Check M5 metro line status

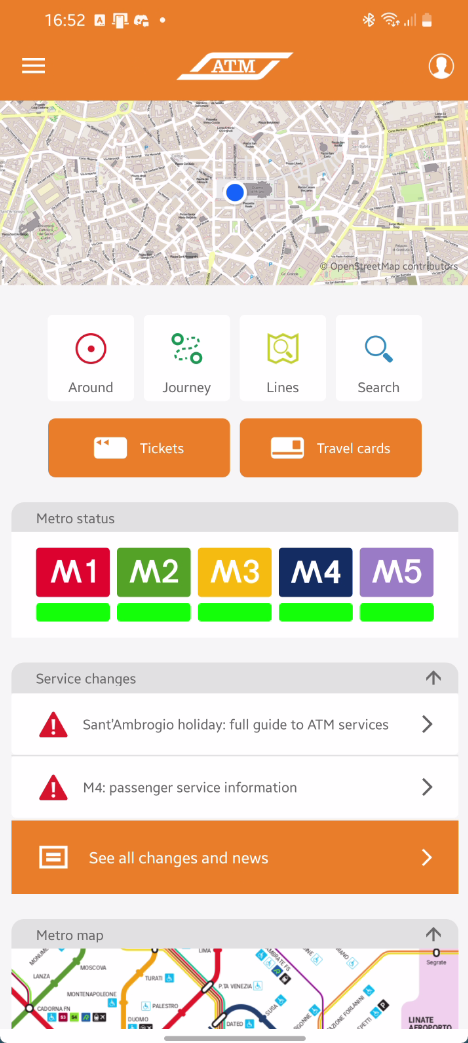pos(396,585)
